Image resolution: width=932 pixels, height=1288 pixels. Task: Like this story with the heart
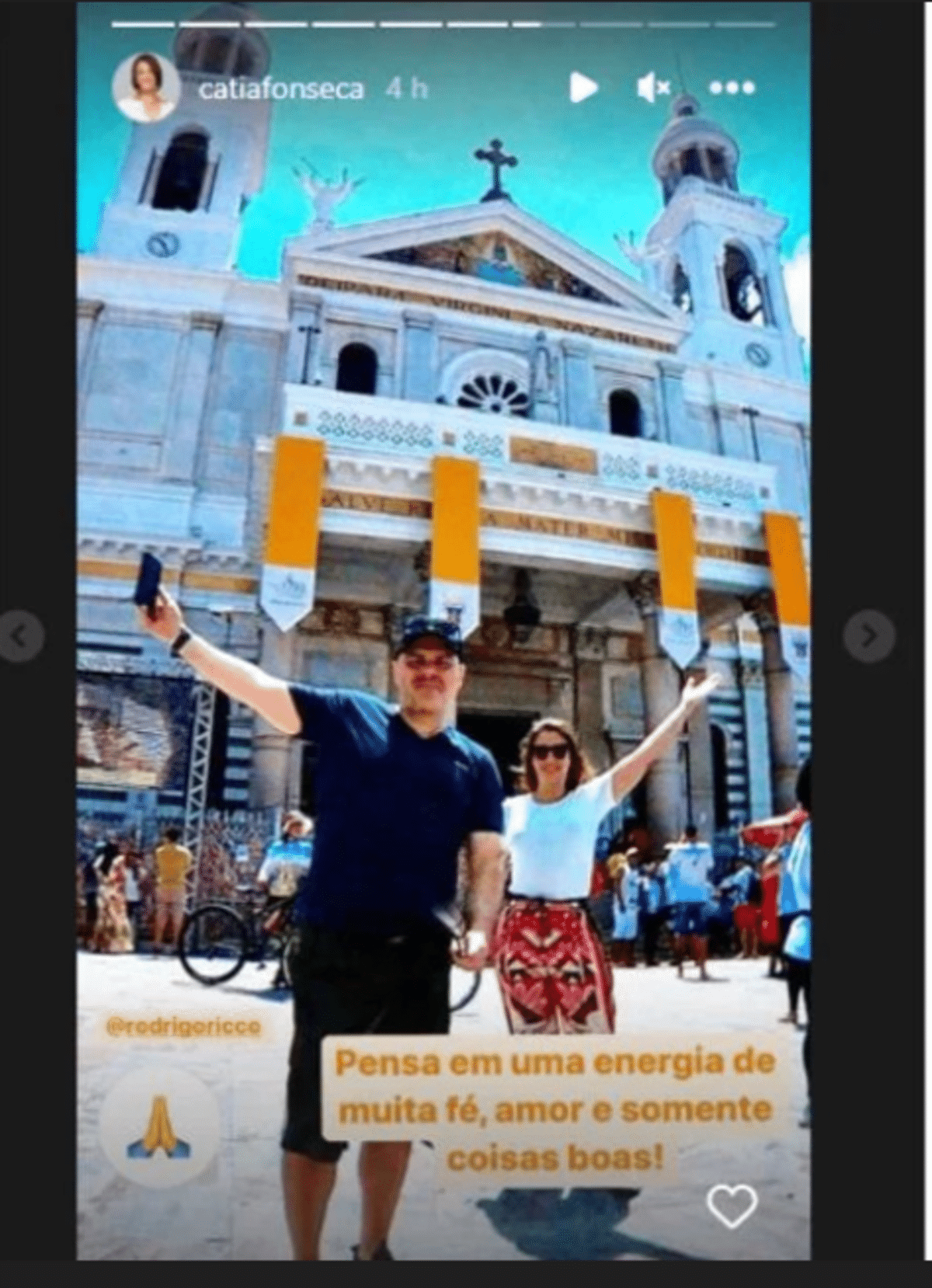(732, 1205)
